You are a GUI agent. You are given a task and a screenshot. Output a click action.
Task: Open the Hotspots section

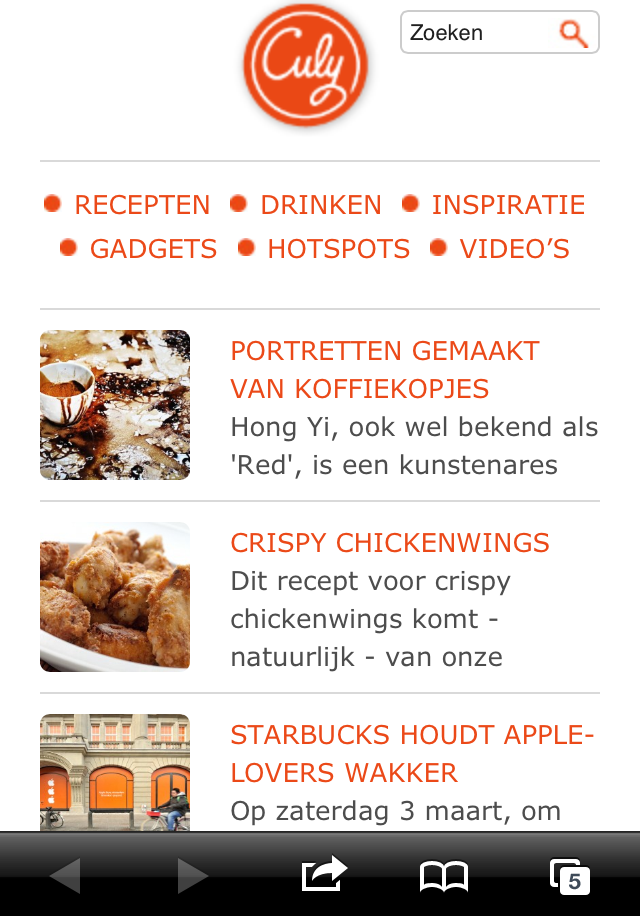point(338,249)
